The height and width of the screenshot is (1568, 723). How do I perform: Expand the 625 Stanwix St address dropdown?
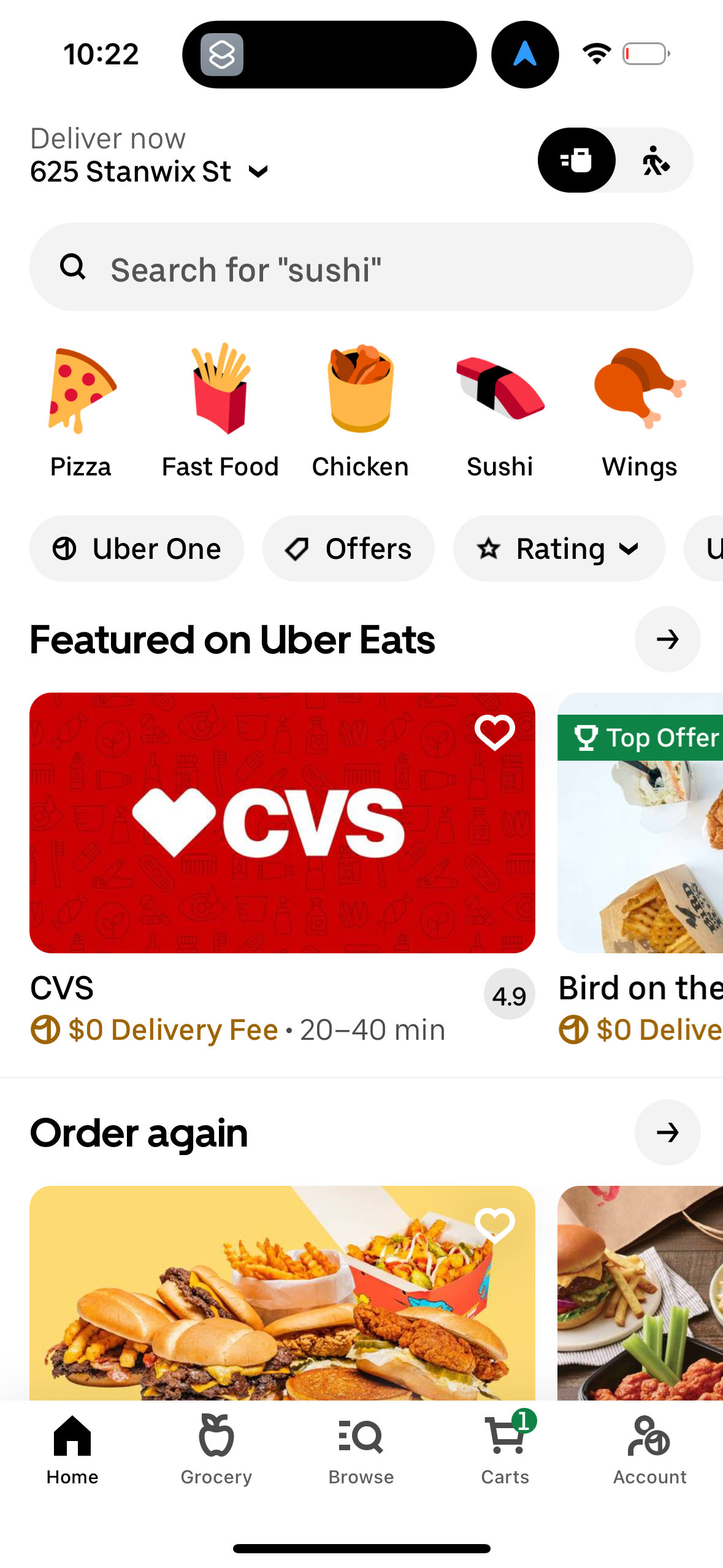(258, 172)
